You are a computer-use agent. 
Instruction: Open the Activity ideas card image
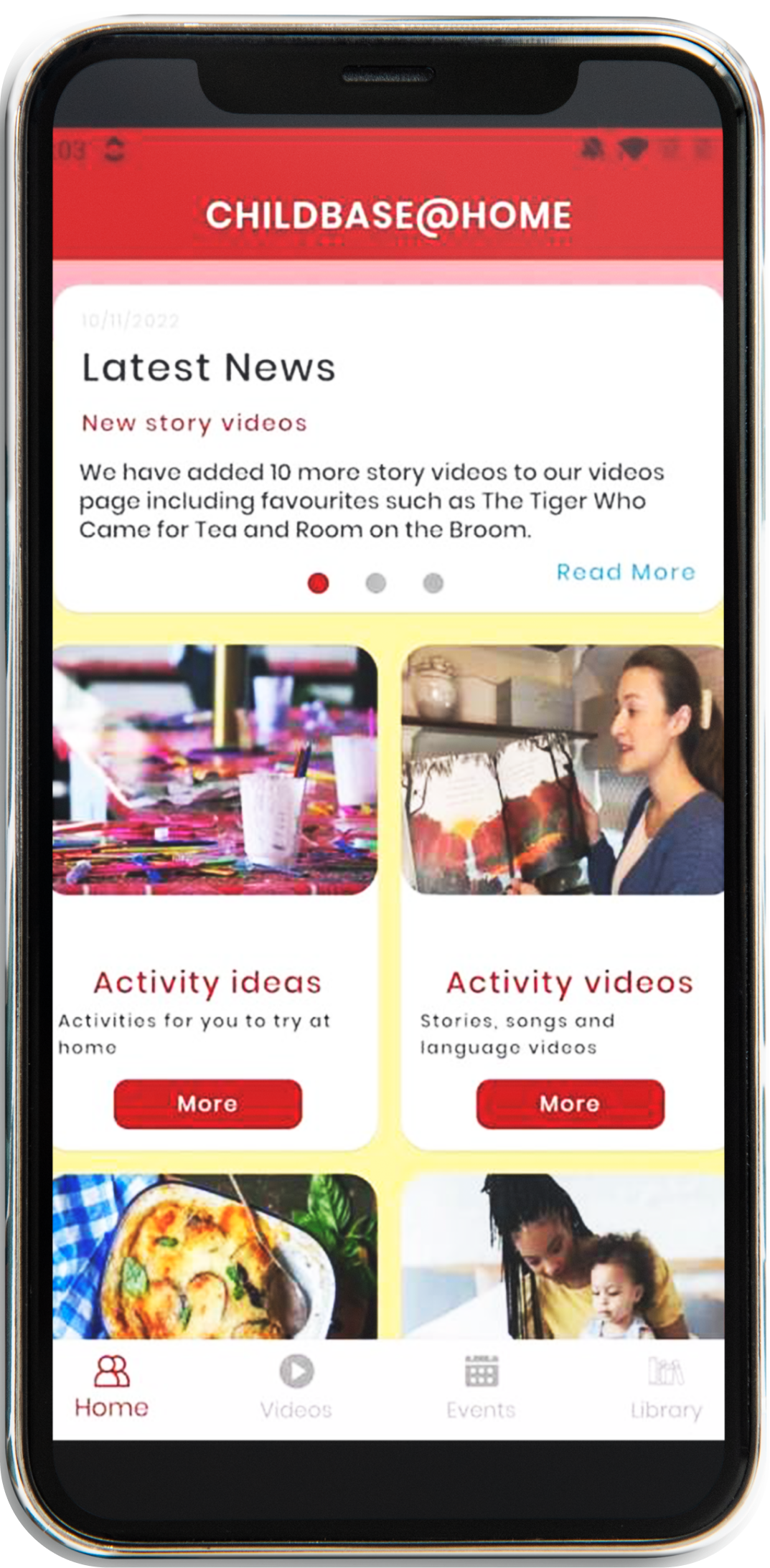coord(215,770)
